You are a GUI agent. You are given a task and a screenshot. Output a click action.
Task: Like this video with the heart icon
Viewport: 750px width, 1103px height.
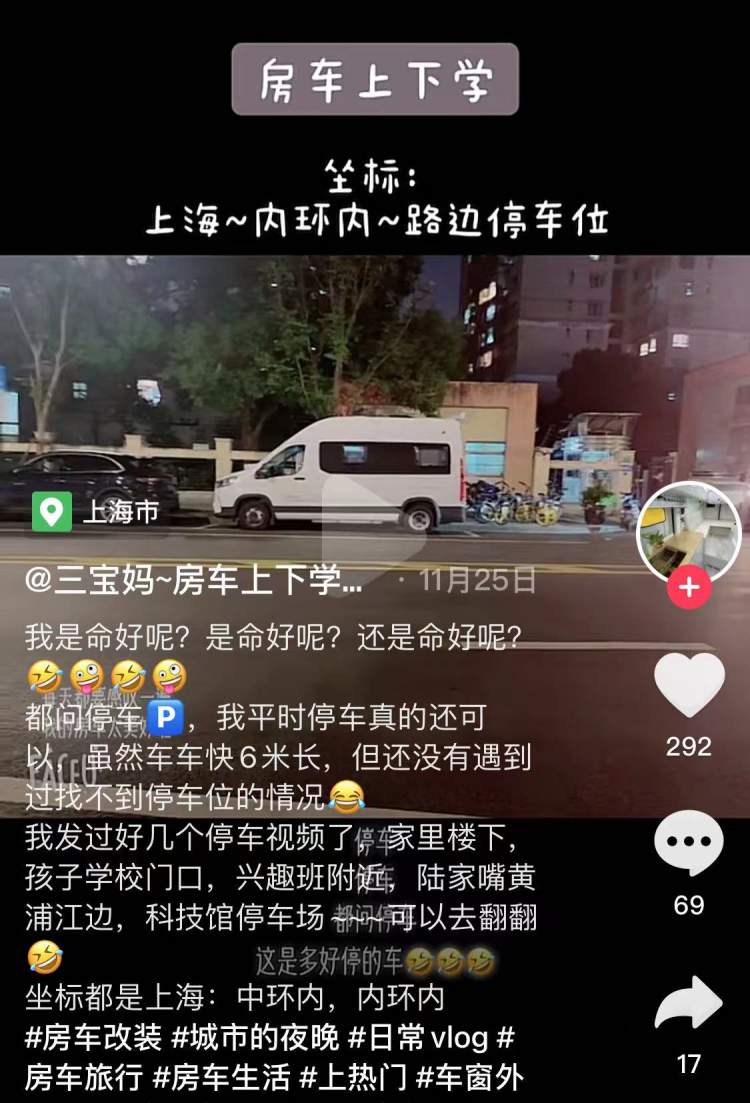(x=689, y=685)
